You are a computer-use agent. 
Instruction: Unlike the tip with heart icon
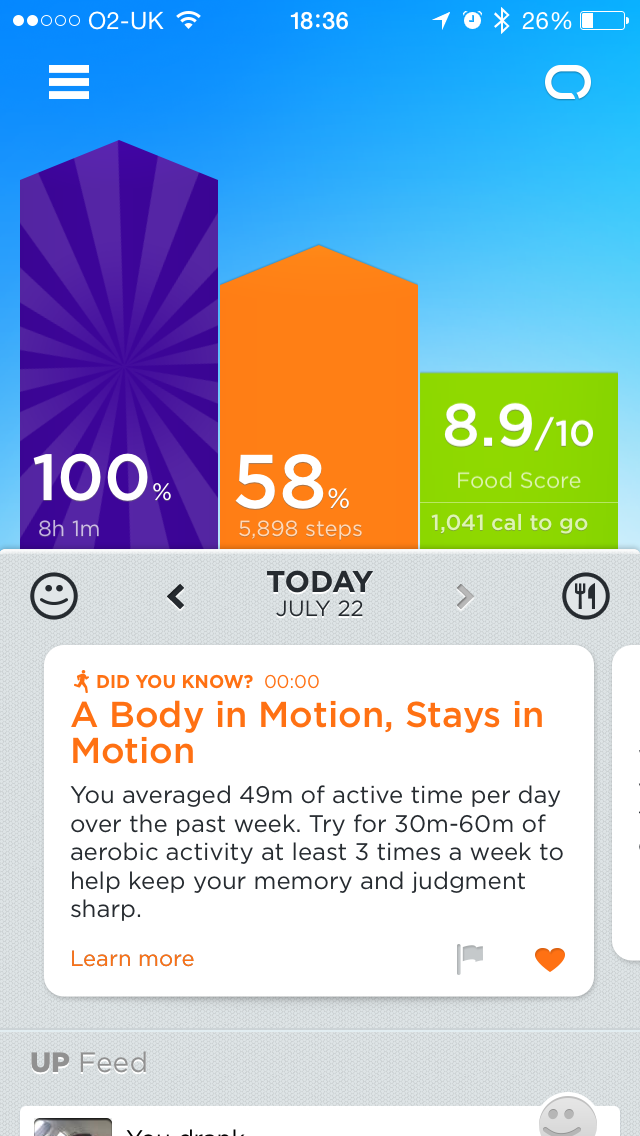(550, 959)
